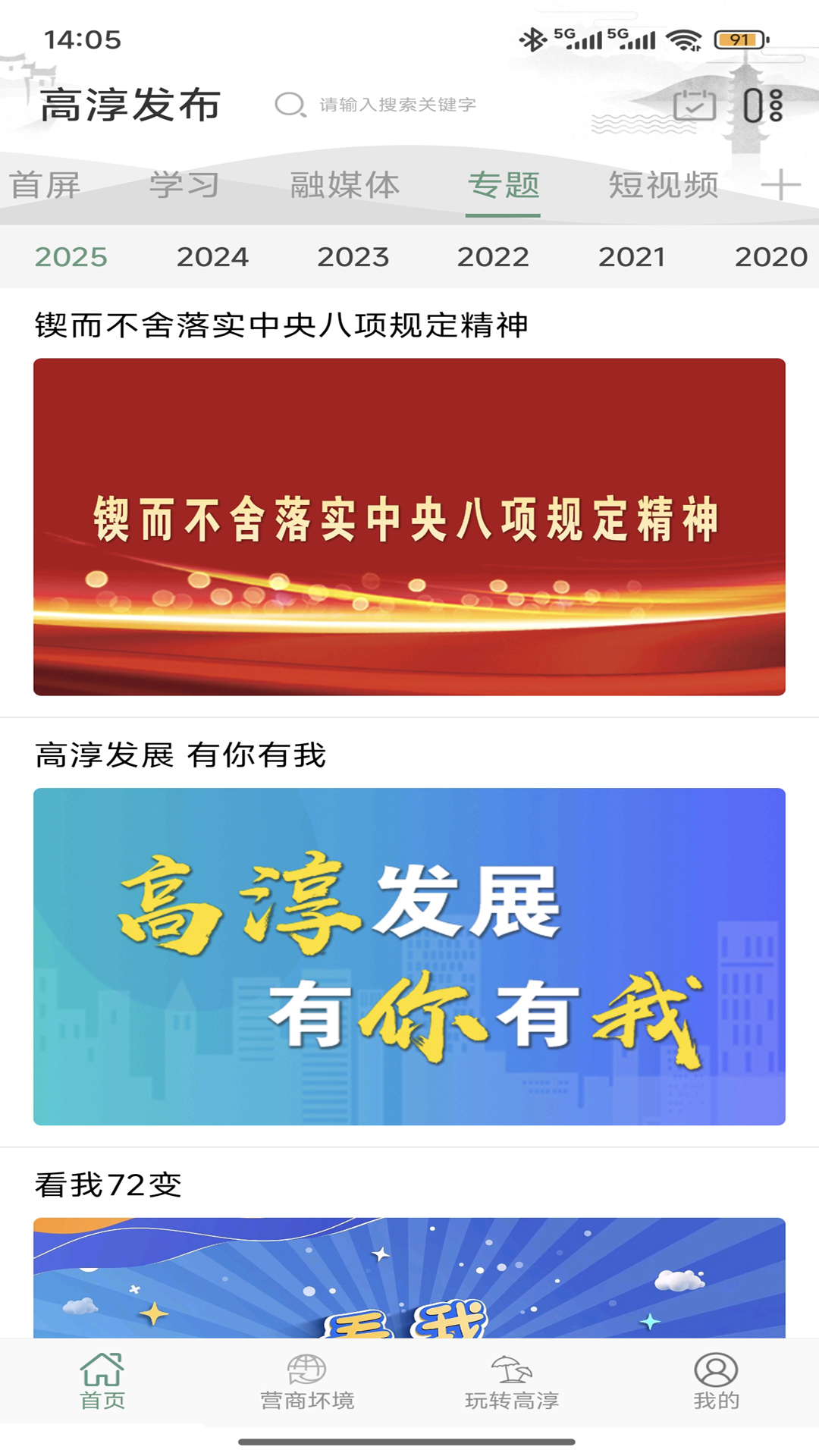Screen dimensions: 819x1456
Task: Show topics from 2023
Action: [353, 257]
